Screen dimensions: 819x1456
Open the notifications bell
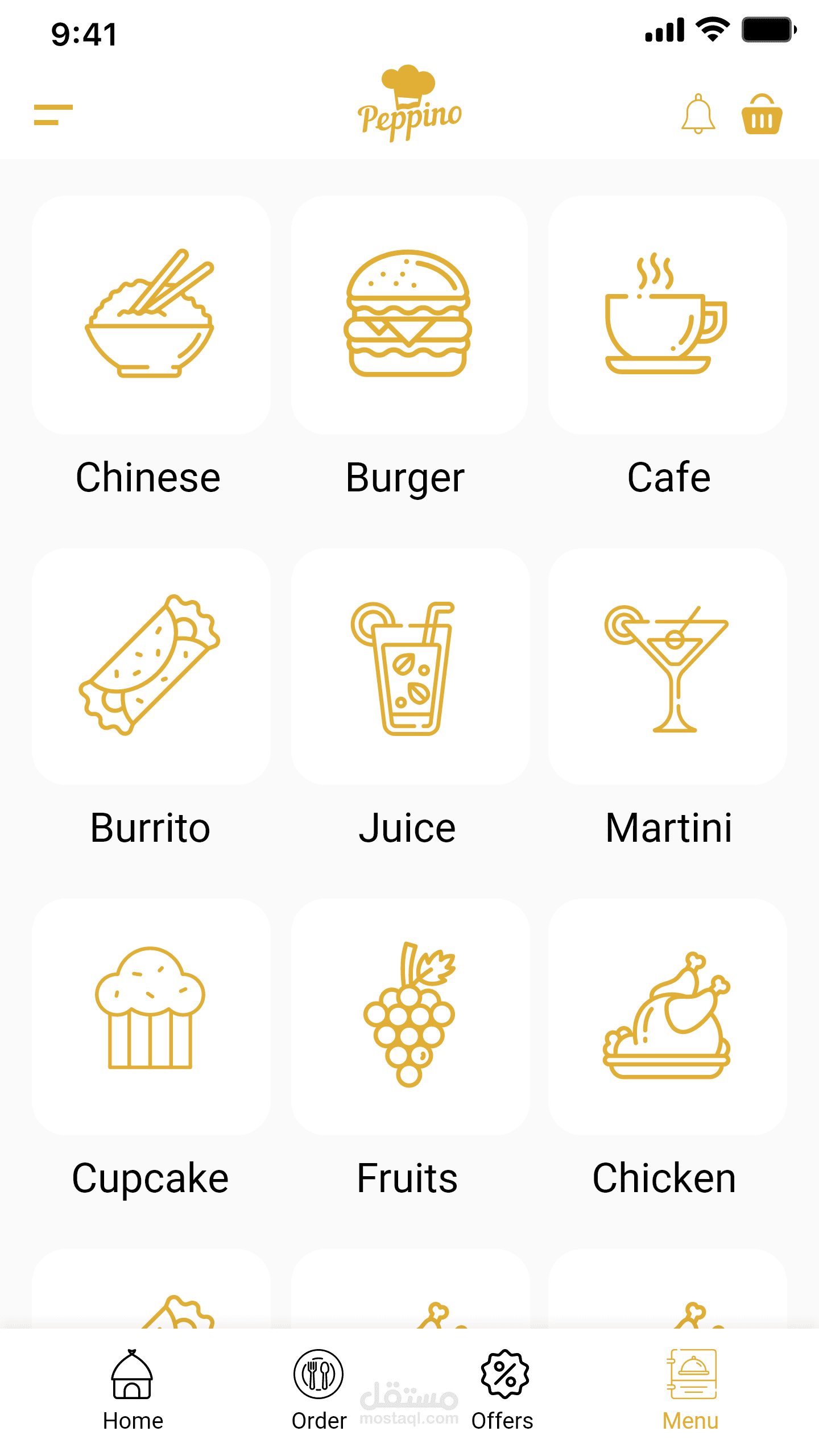[x=698, y=115]
